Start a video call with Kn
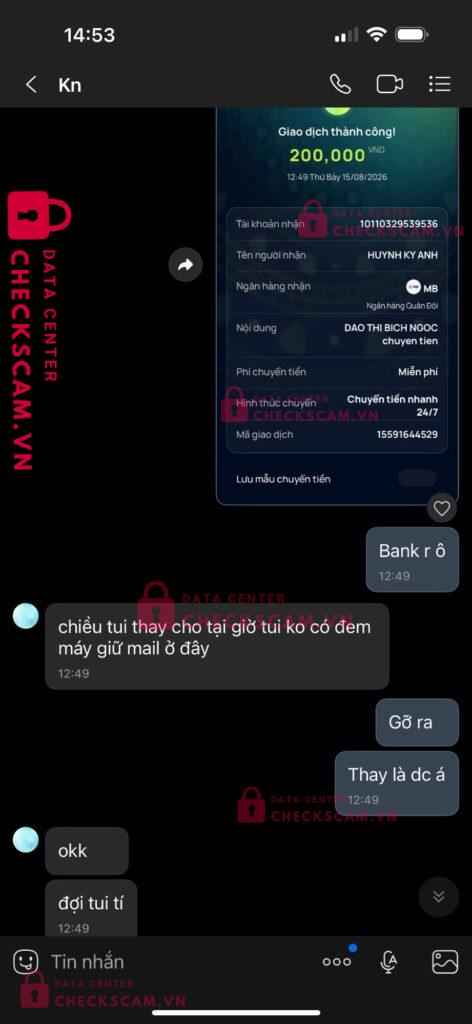 [x=390, y=84]
